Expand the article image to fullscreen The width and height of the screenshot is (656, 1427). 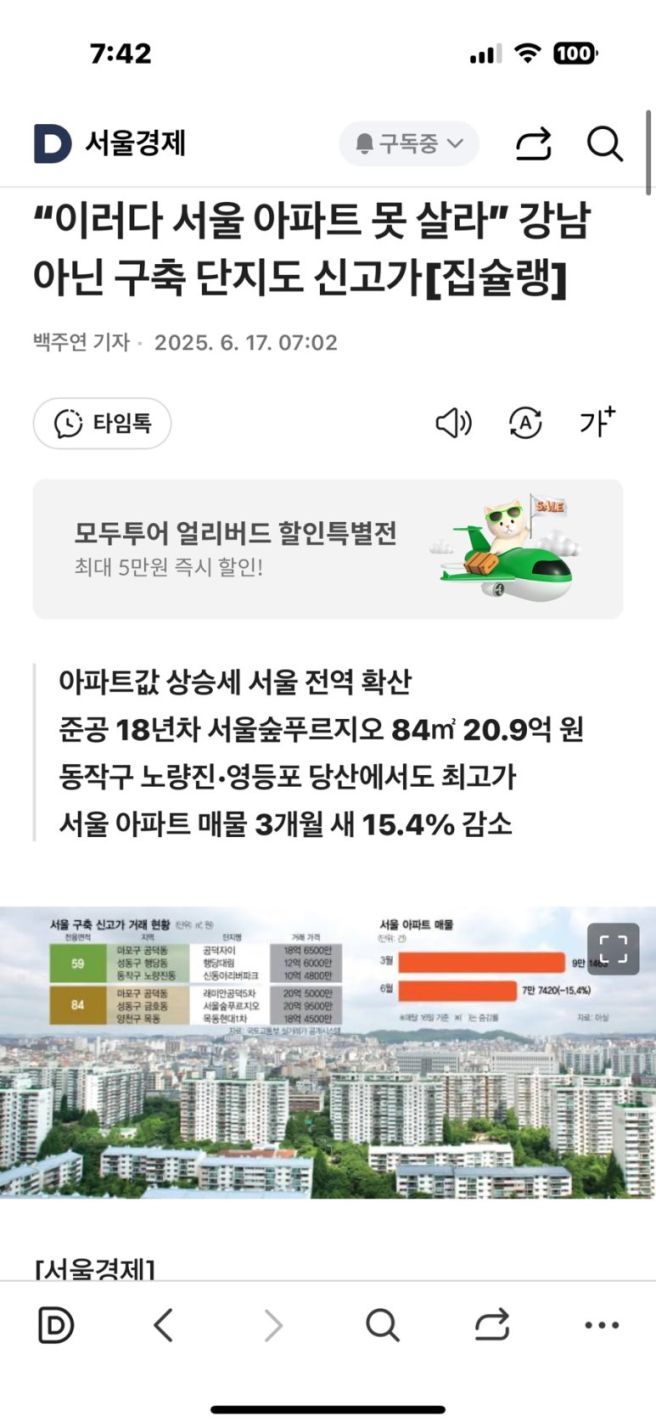tap(613, 948)
